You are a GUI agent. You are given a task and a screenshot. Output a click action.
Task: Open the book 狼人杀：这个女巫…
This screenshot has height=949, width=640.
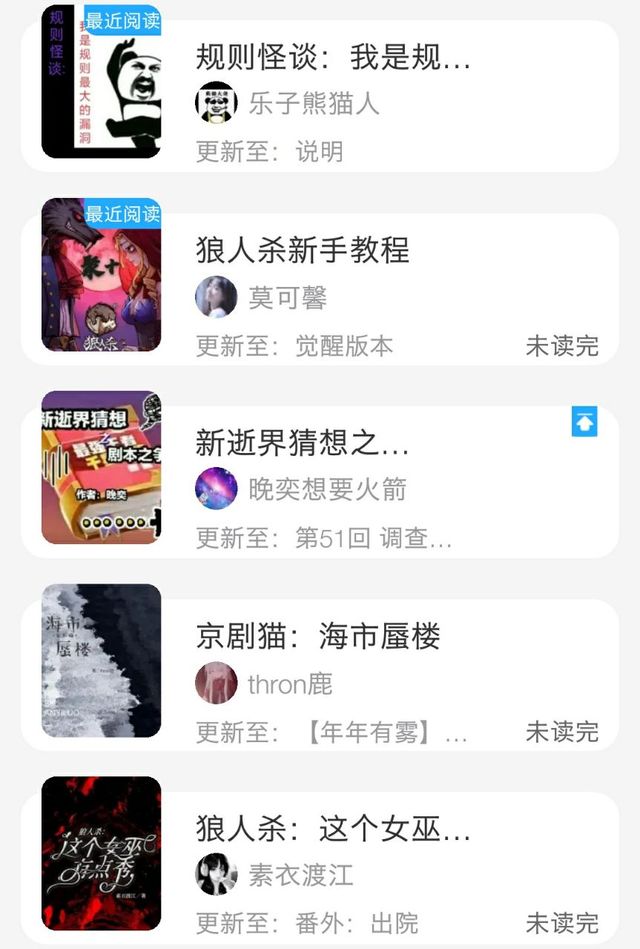click(x=333, y=829)
